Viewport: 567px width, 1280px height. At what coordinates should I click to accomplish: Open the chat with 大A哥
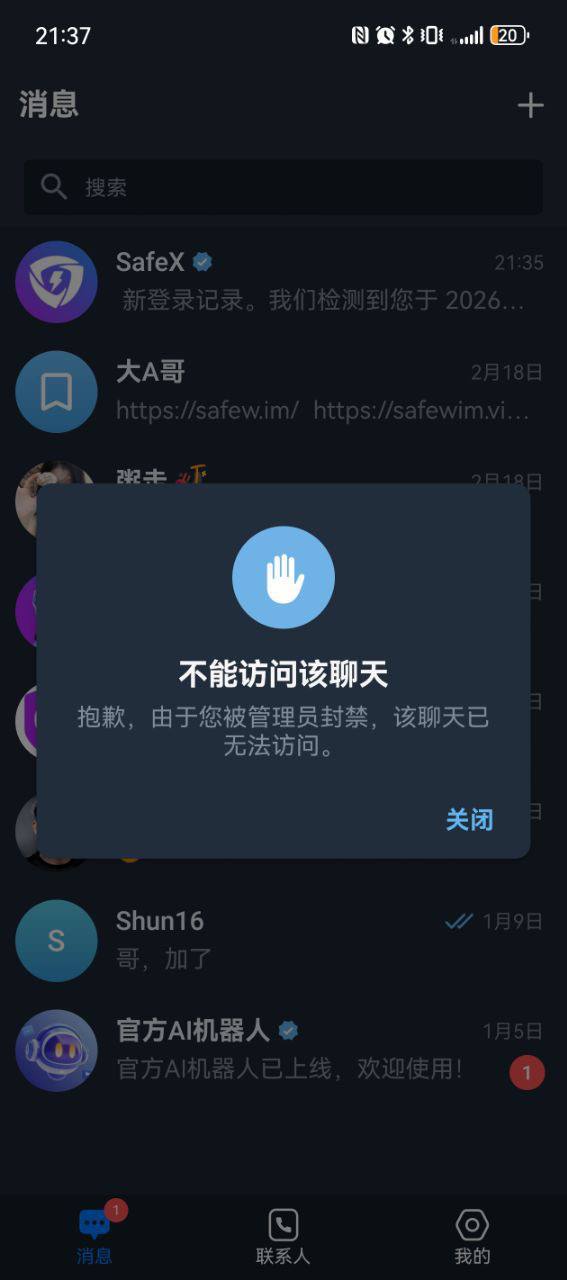click(x=283, y=392)
